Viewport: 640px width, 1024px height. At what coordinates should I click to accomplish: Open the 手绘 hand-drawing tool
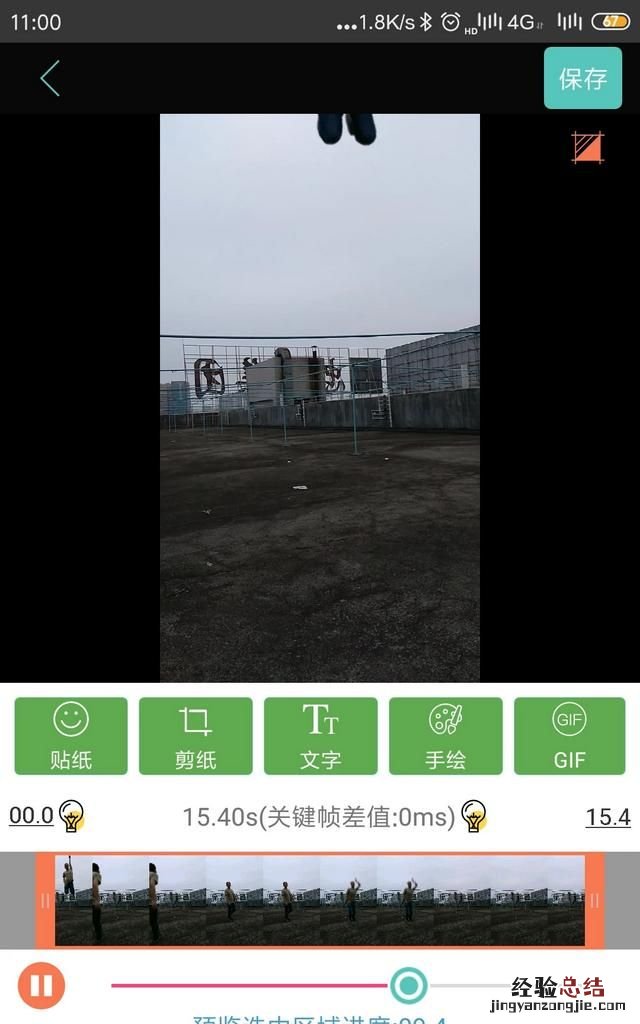(x=445, y=736)
